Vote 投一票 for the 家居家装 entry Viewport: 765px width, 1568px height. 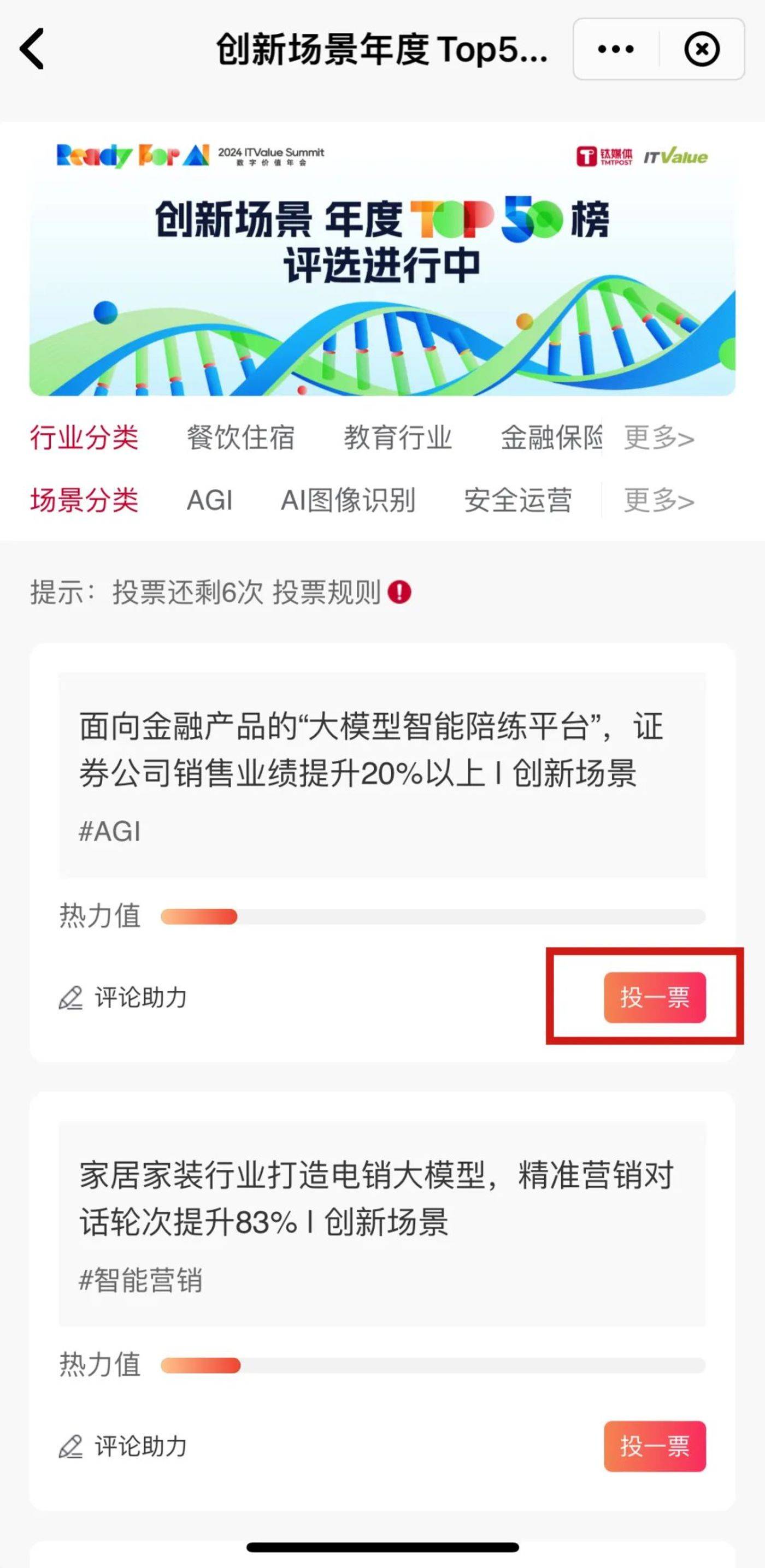point(655,1446)
